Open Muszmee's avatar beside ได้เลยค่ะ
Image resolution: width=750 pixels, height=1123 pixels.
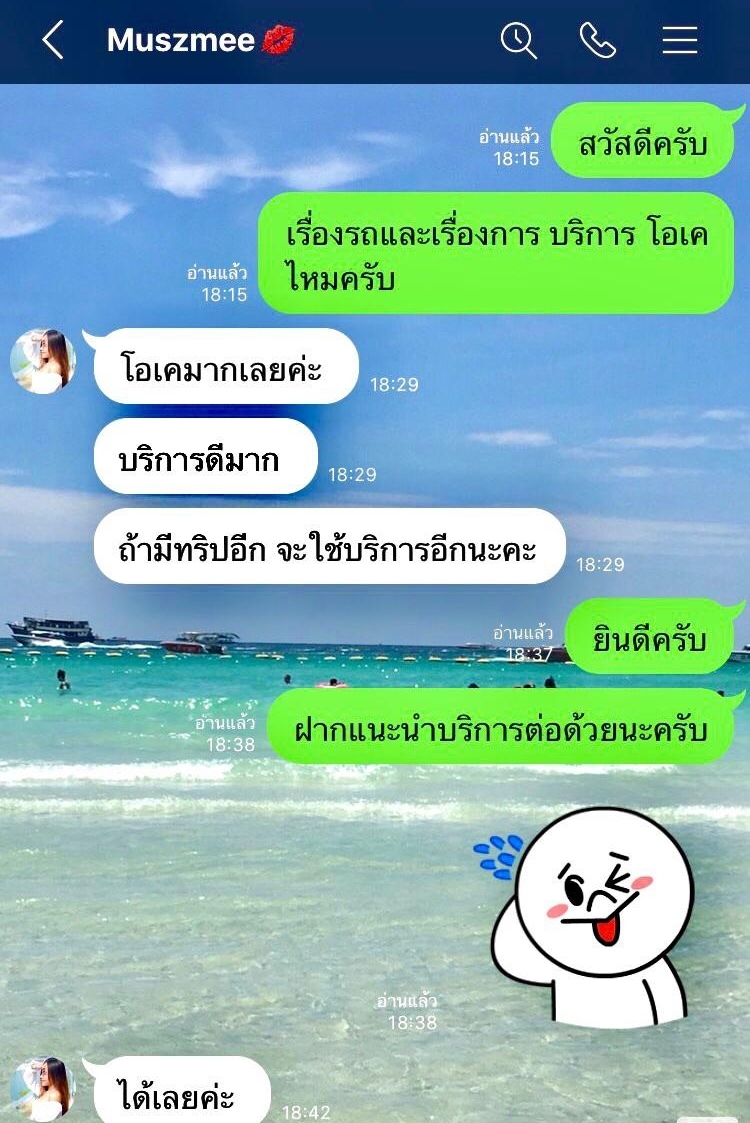tap(43, 1089)
